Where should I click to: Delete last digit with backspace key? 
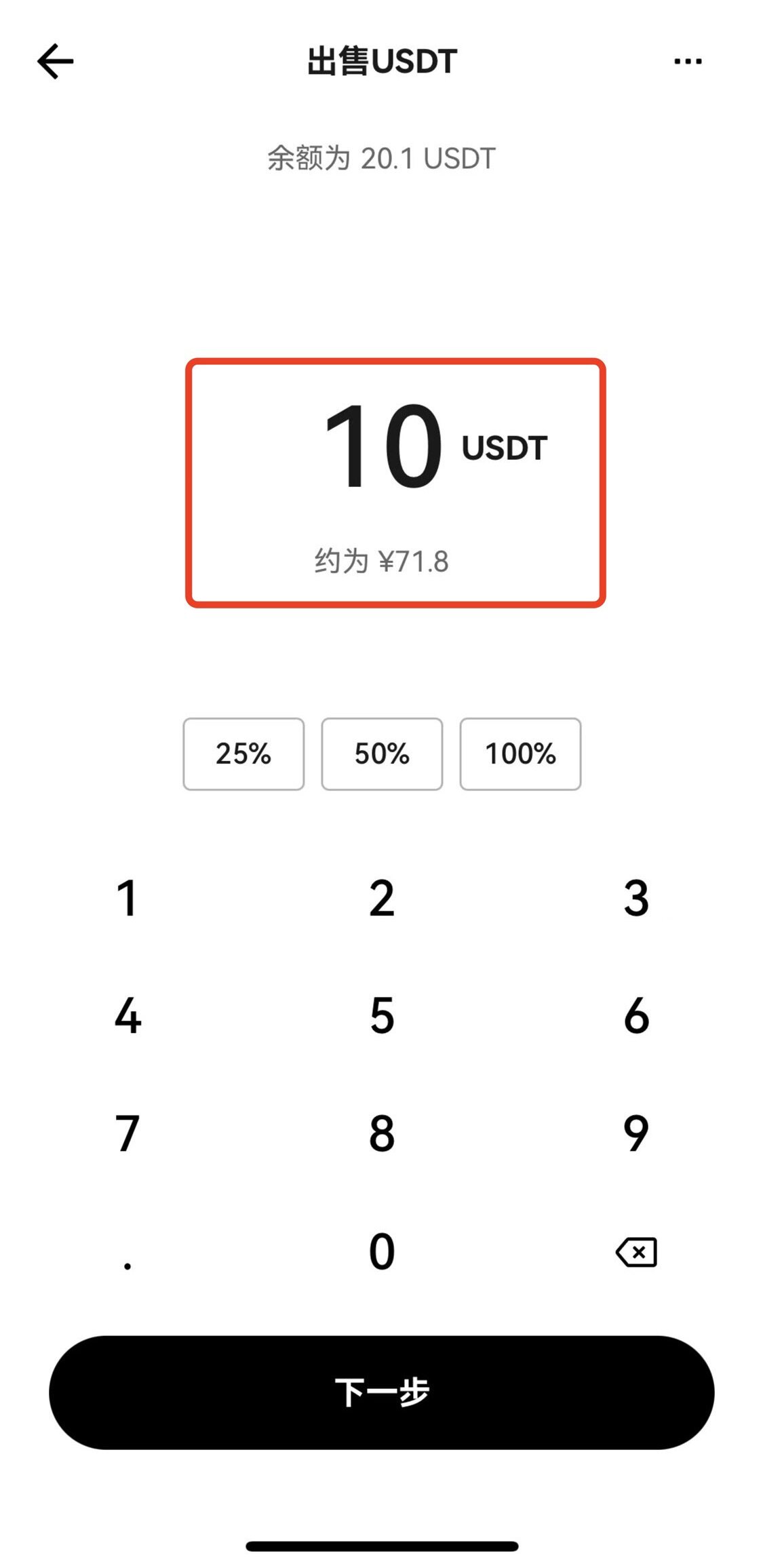tap(636, 1252)
